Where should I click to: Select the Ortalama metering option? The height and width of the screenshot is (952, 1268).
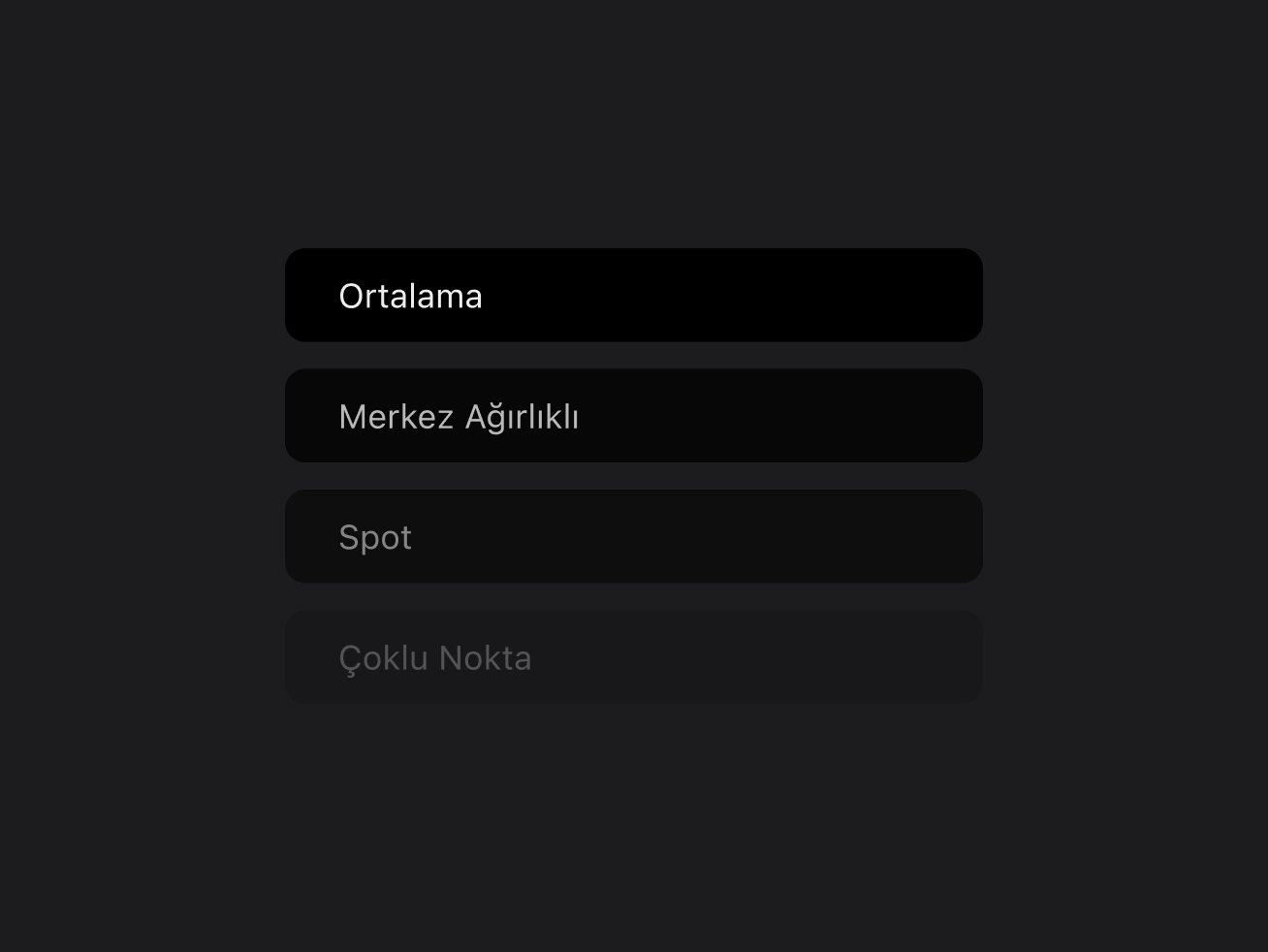tap(633, 296)
